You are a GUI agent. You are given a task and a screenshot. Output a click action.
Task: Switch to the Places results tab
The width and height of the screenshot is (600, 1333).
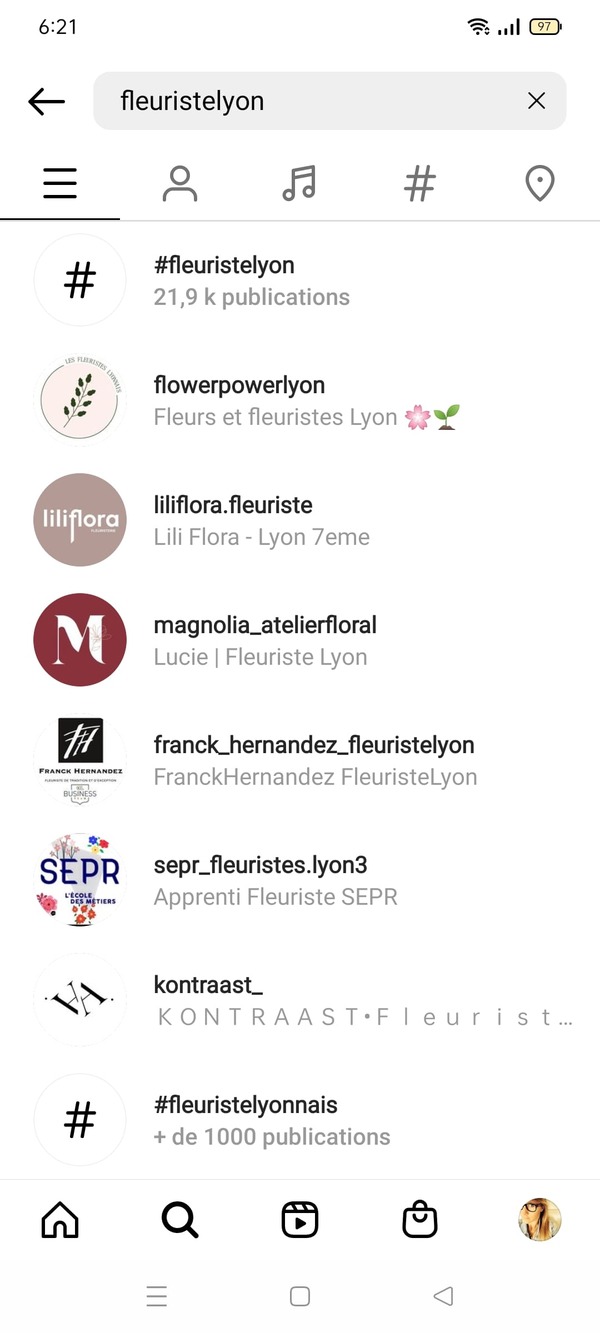(540, 183)
